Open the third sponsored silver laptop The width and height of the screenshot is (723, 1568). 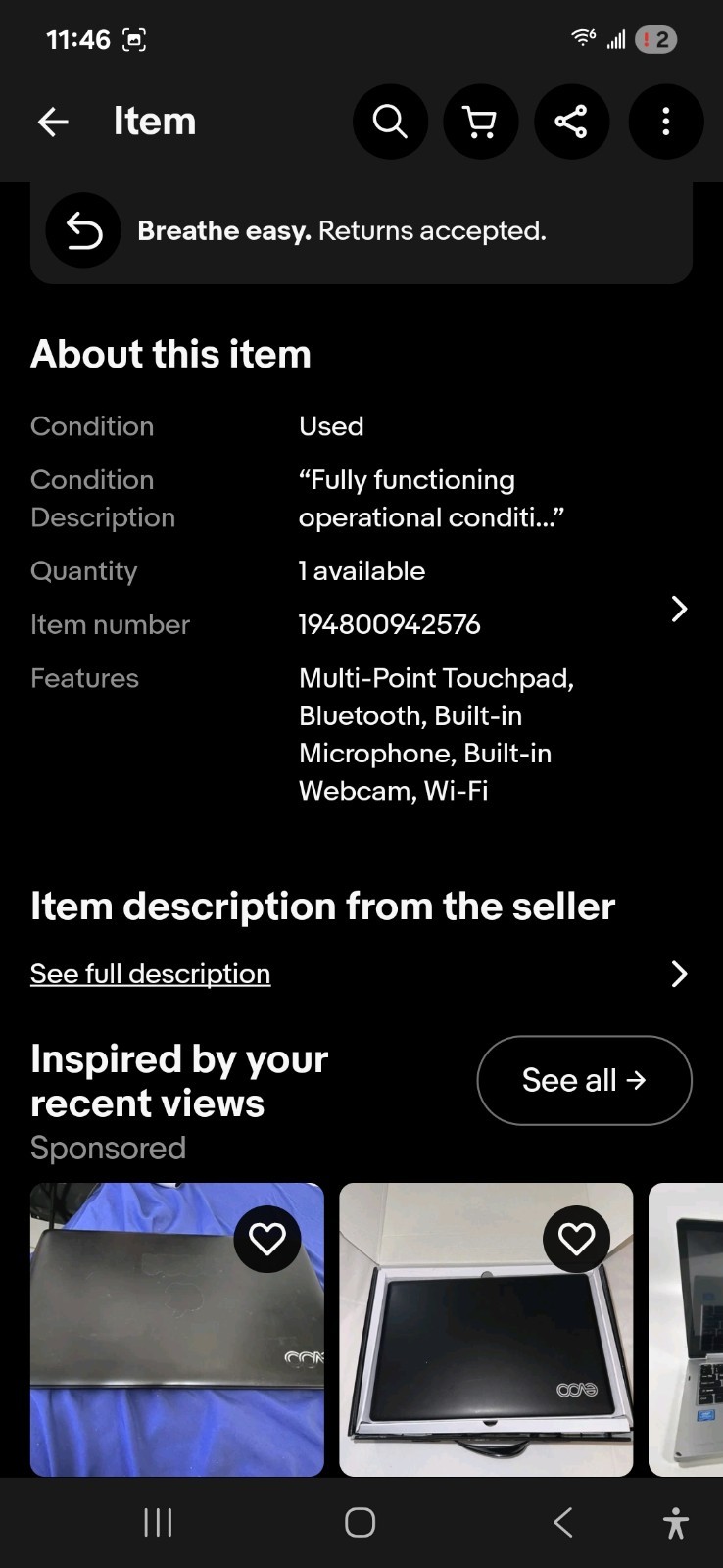tap(686, 1330)
